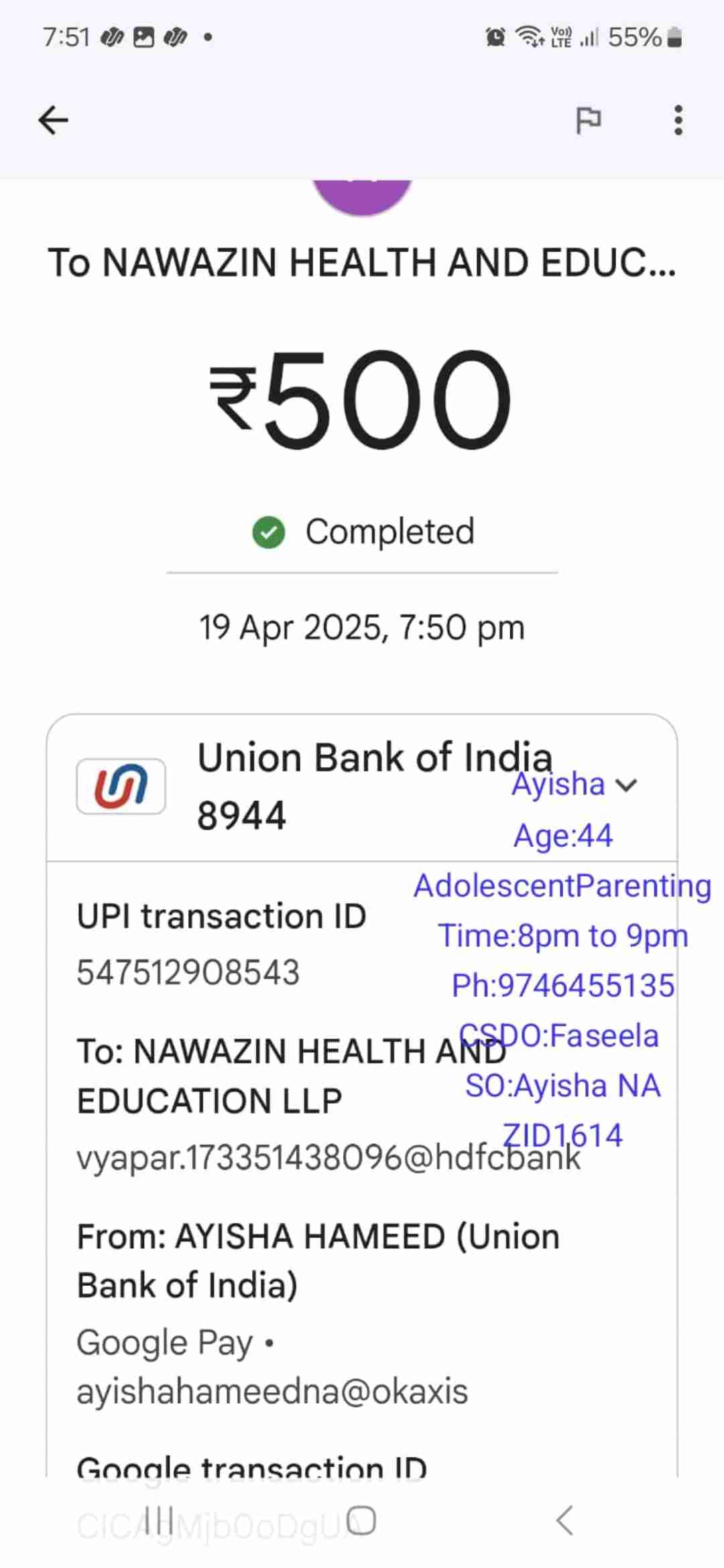
Task: Report this transaction with the flag icon
Action: coord(589,121)
